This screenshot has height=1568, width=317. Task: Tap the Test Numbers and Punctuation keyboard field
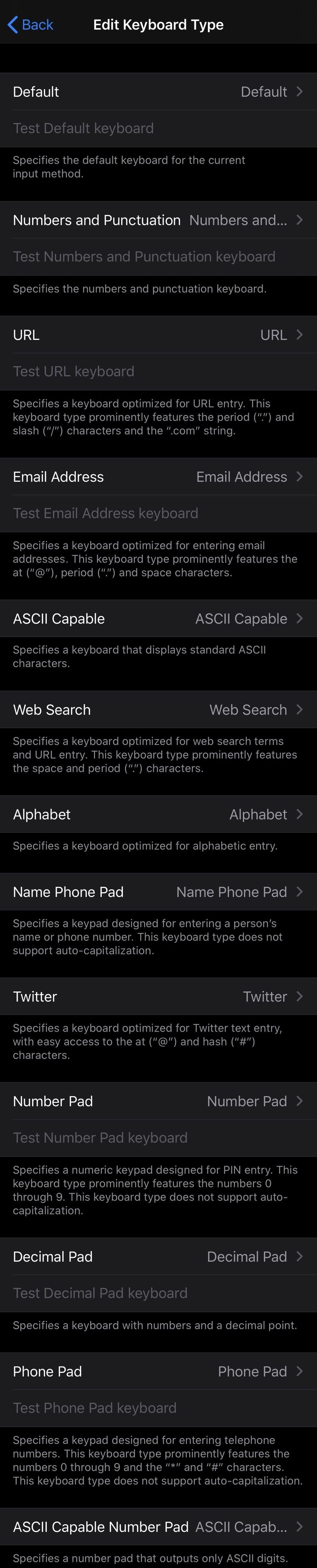pos(158,257)
